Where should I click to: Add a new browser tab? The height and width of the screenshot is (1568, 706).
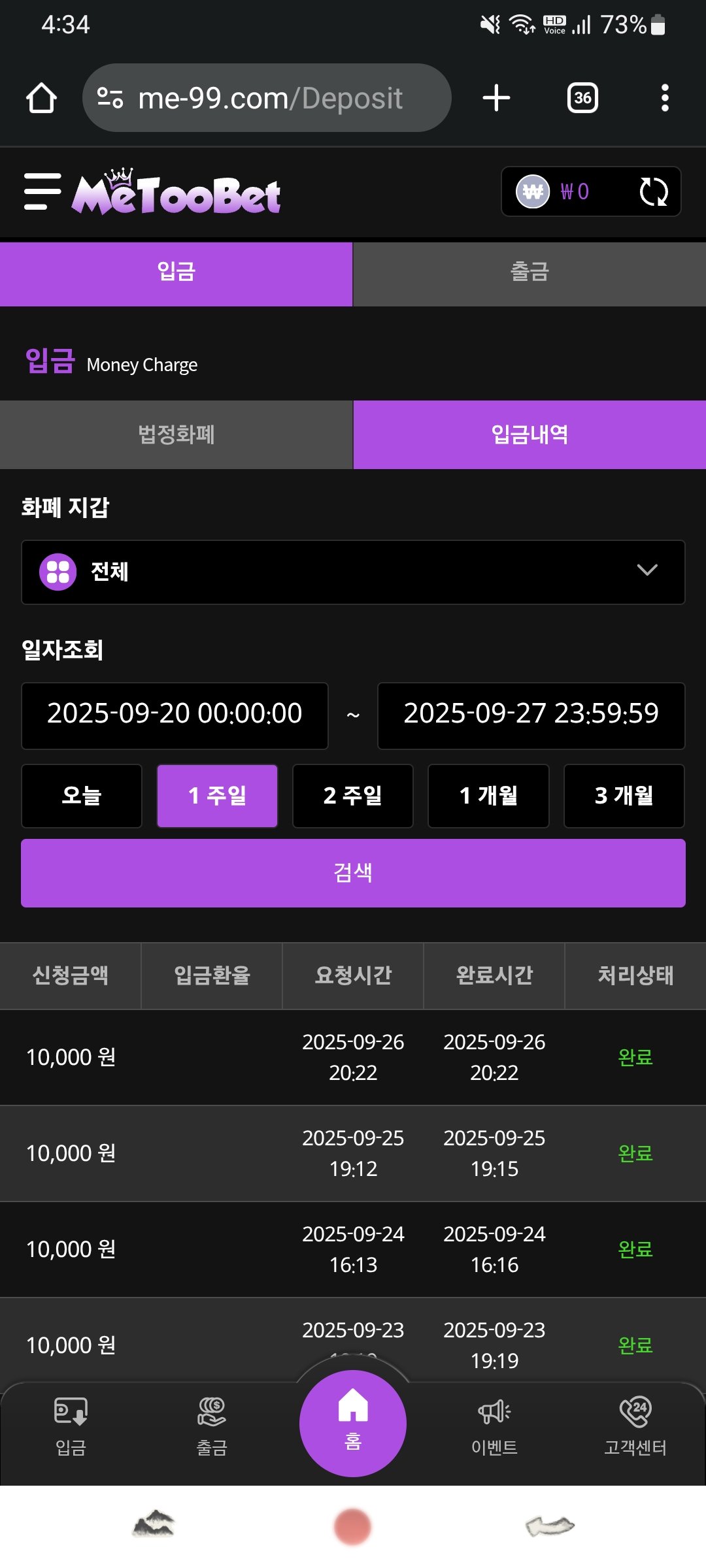(x=496, y=98)
